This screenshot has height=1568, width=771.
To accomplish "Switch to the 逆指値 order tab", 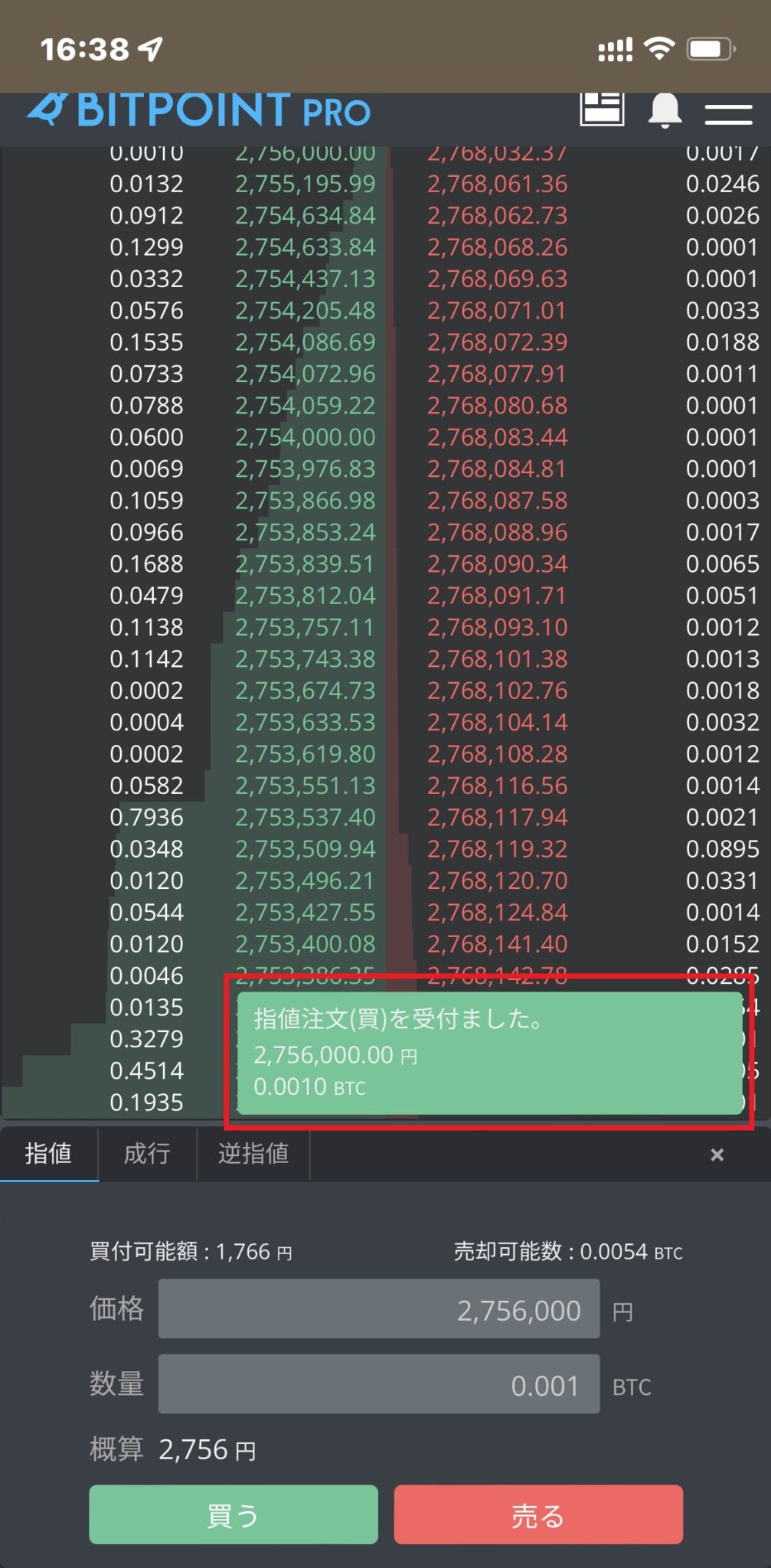I will coord(253,1155).
